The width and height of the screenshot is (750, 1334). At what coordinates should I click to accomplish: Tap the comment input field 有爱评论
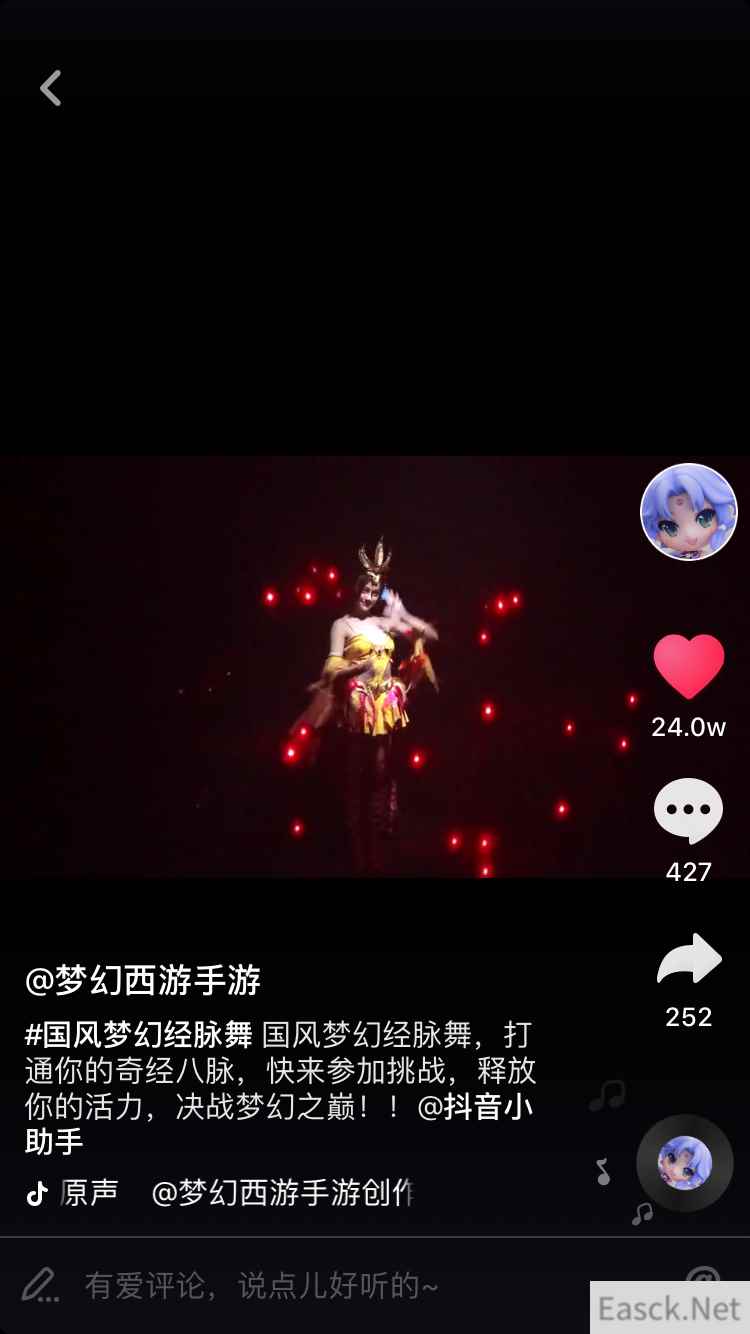(260, 1285)
